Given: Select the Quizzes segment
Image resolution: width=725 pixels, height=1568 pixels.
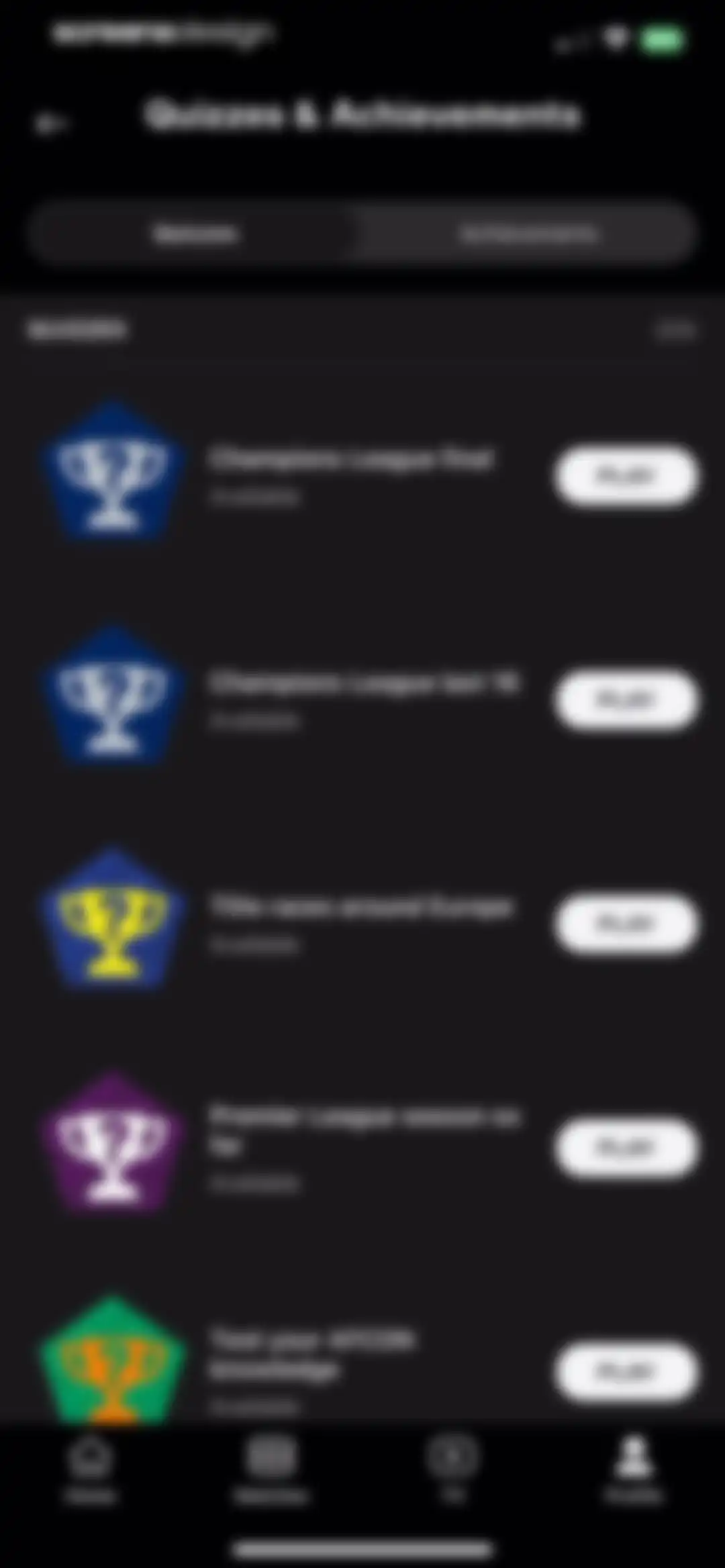Looking at the screenshot, I should [x=195, y=233].
